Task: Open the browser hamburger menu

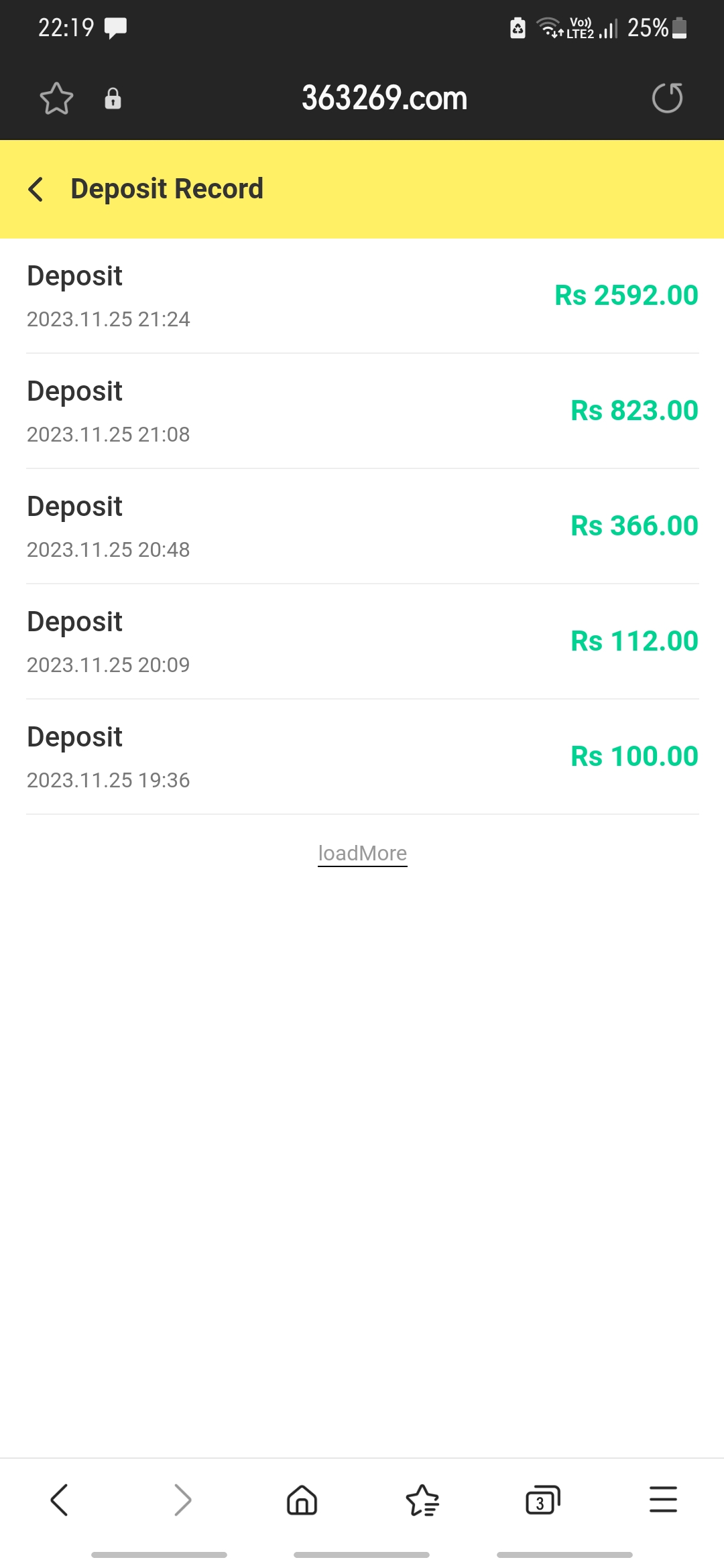Action: pyautogui.click(x=663, y=1500)
